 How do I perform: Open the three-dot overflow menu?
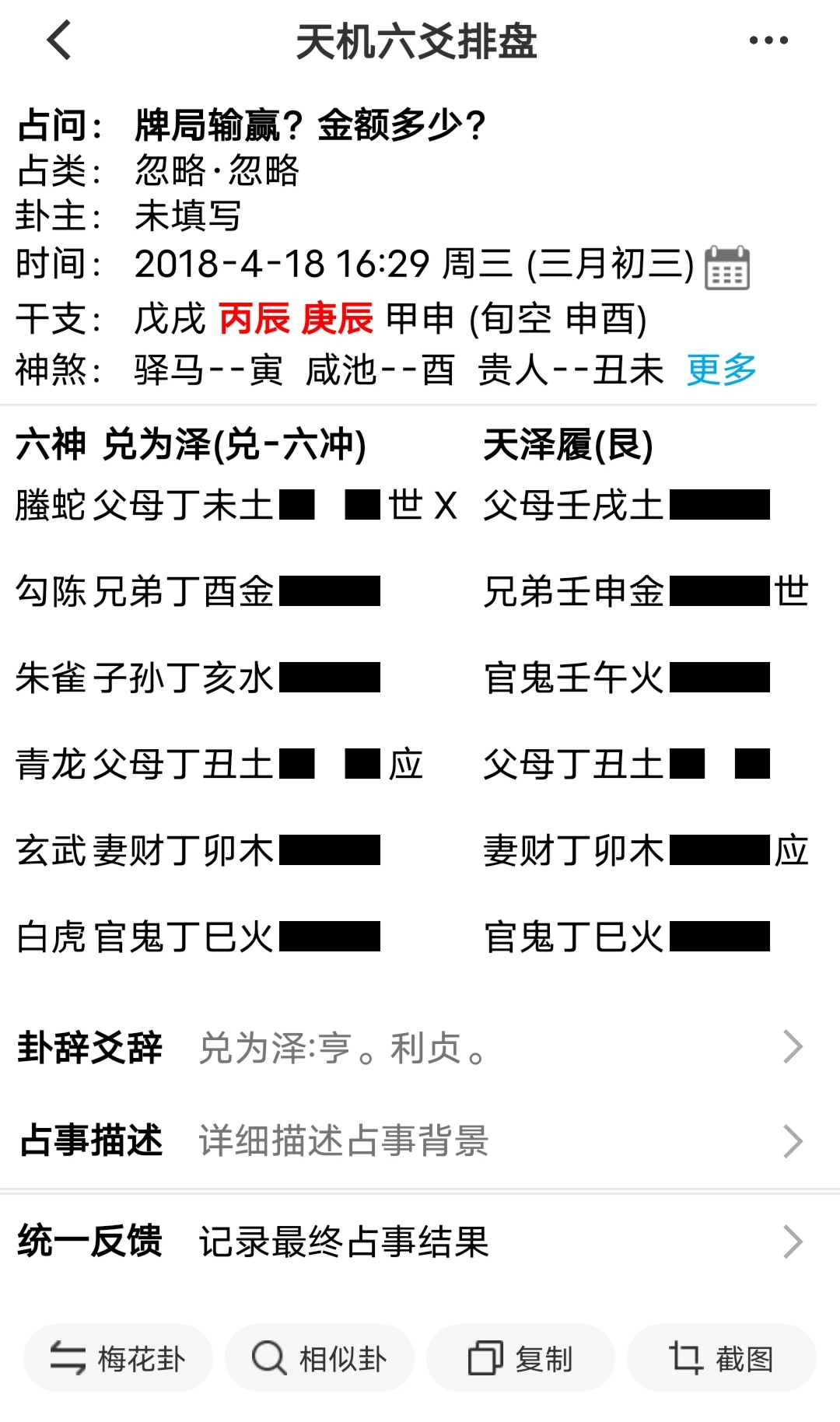pyautogui.click(x=768, y=40)
